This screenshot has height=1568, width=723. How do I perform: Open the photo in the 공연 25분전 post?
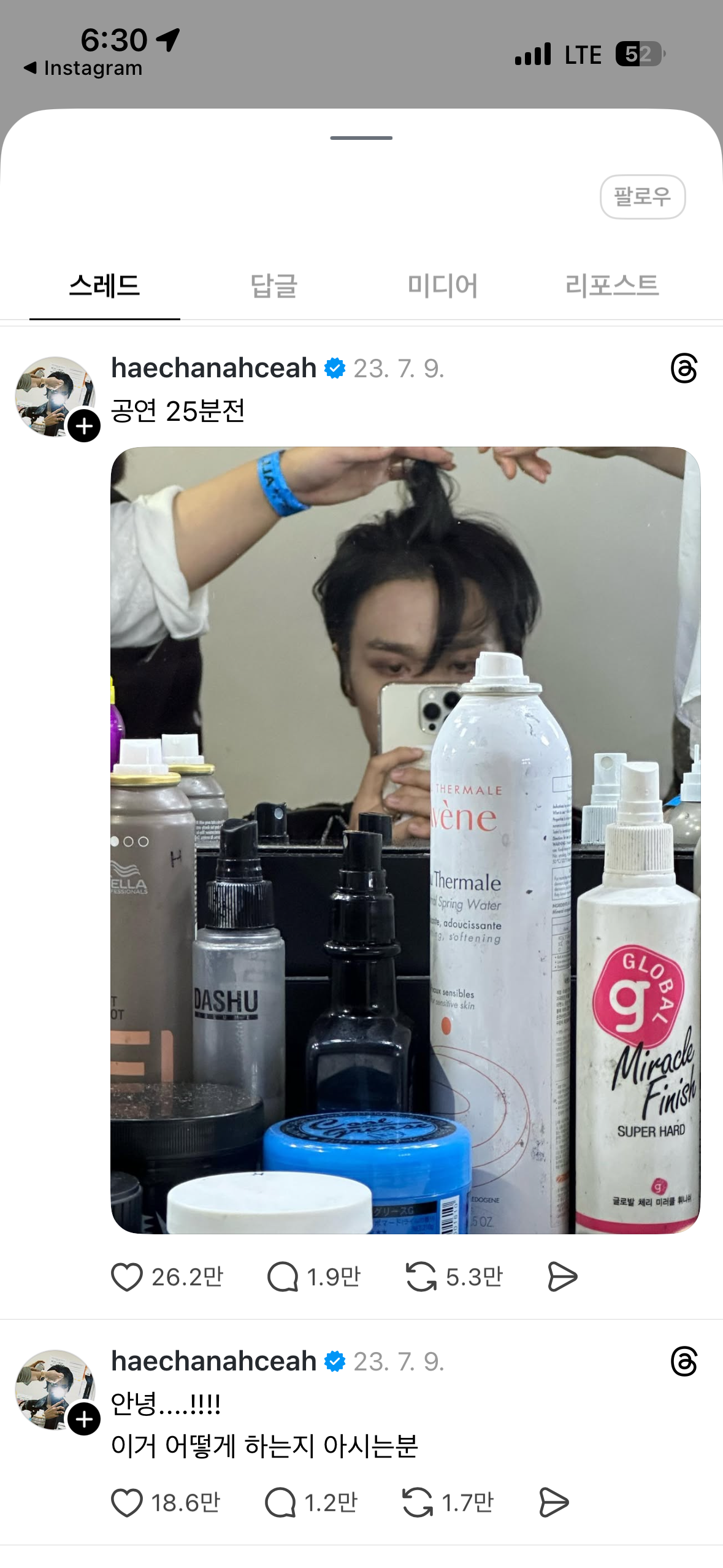pyautogui.click(x=405, y=839)
